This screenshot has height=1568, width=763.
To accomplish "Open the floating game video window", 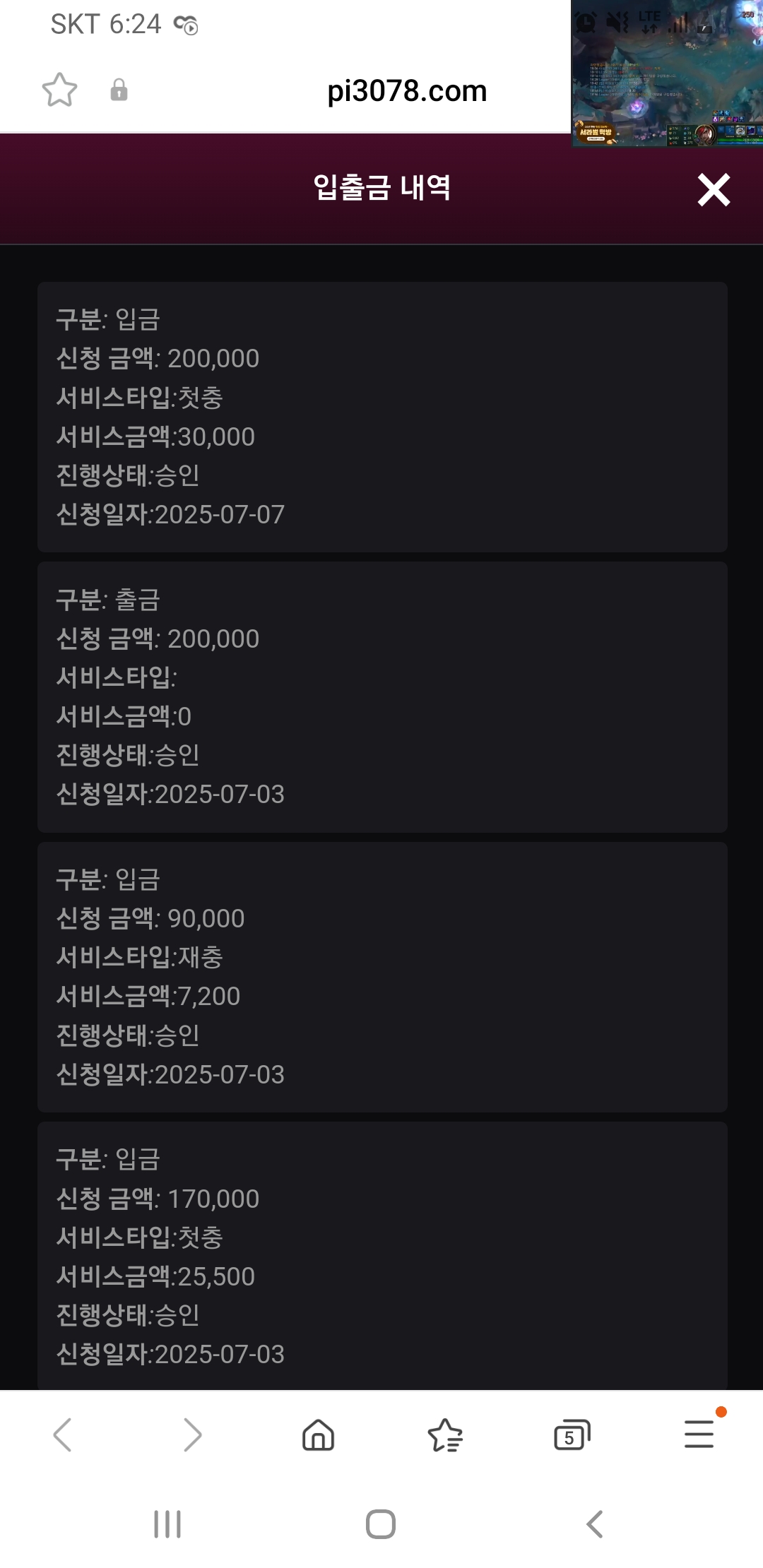I will pyautogui.click(x=666, y=73).
